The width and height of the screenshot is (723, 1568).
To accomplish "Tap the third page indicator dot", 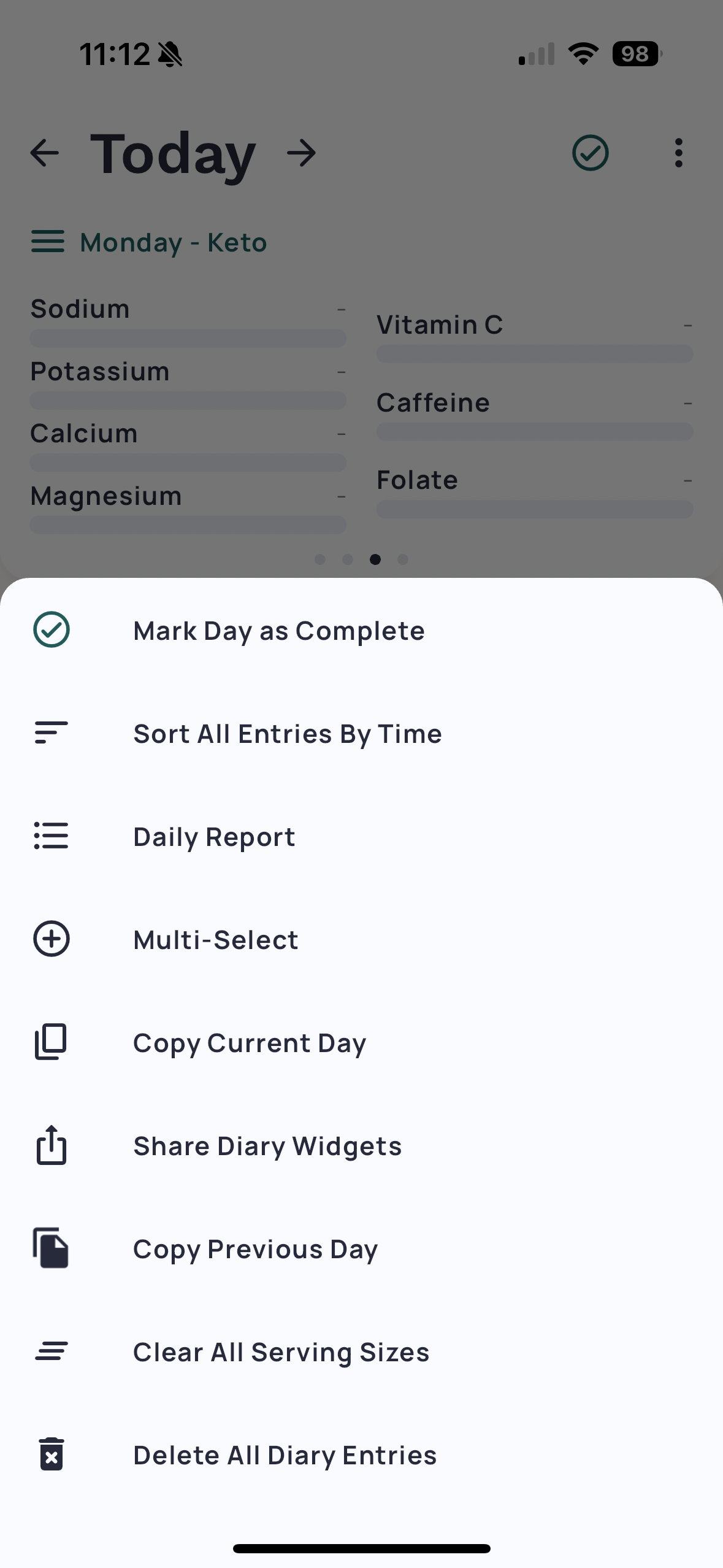I will click(375, 559).
